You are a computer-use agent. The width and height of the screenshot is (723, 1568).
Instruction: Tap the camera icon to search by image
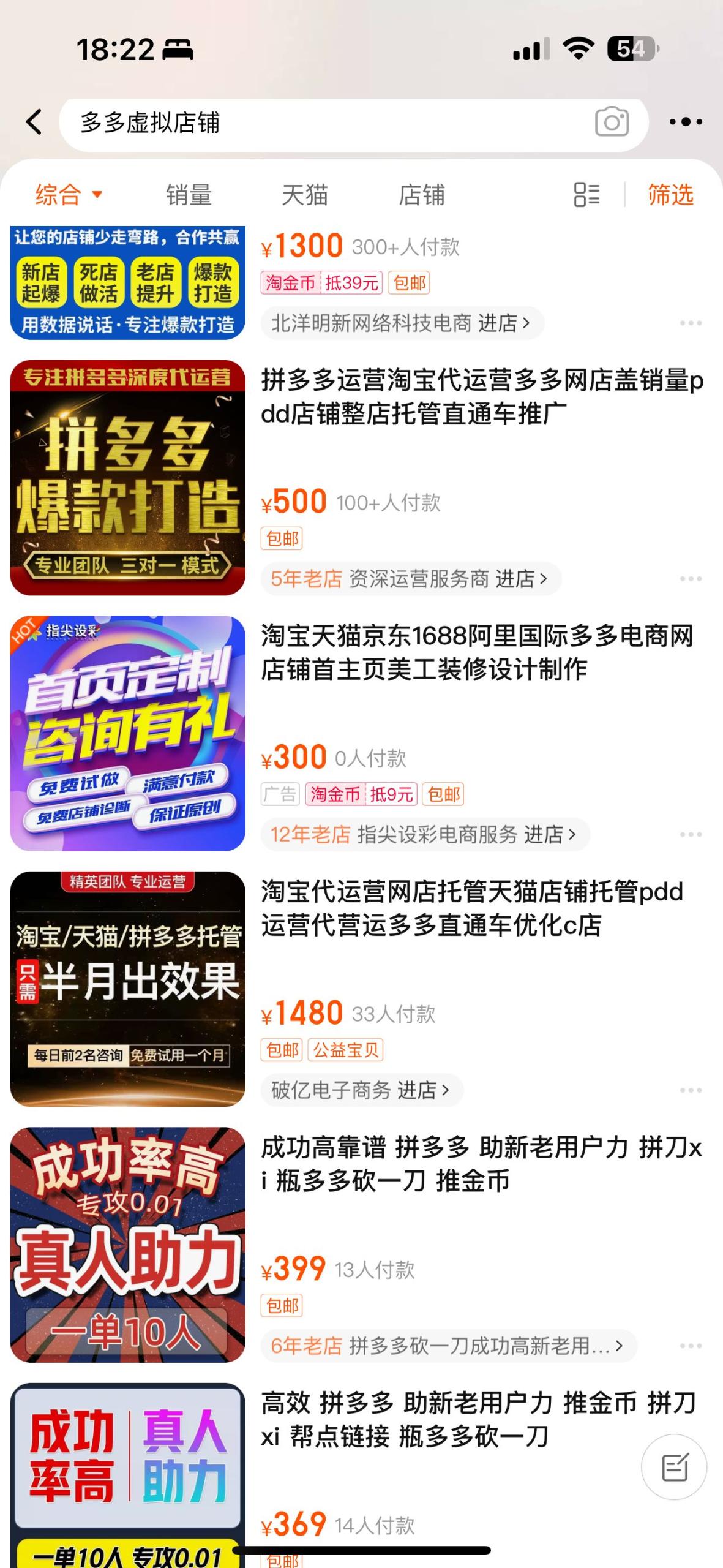pos(612,123)
